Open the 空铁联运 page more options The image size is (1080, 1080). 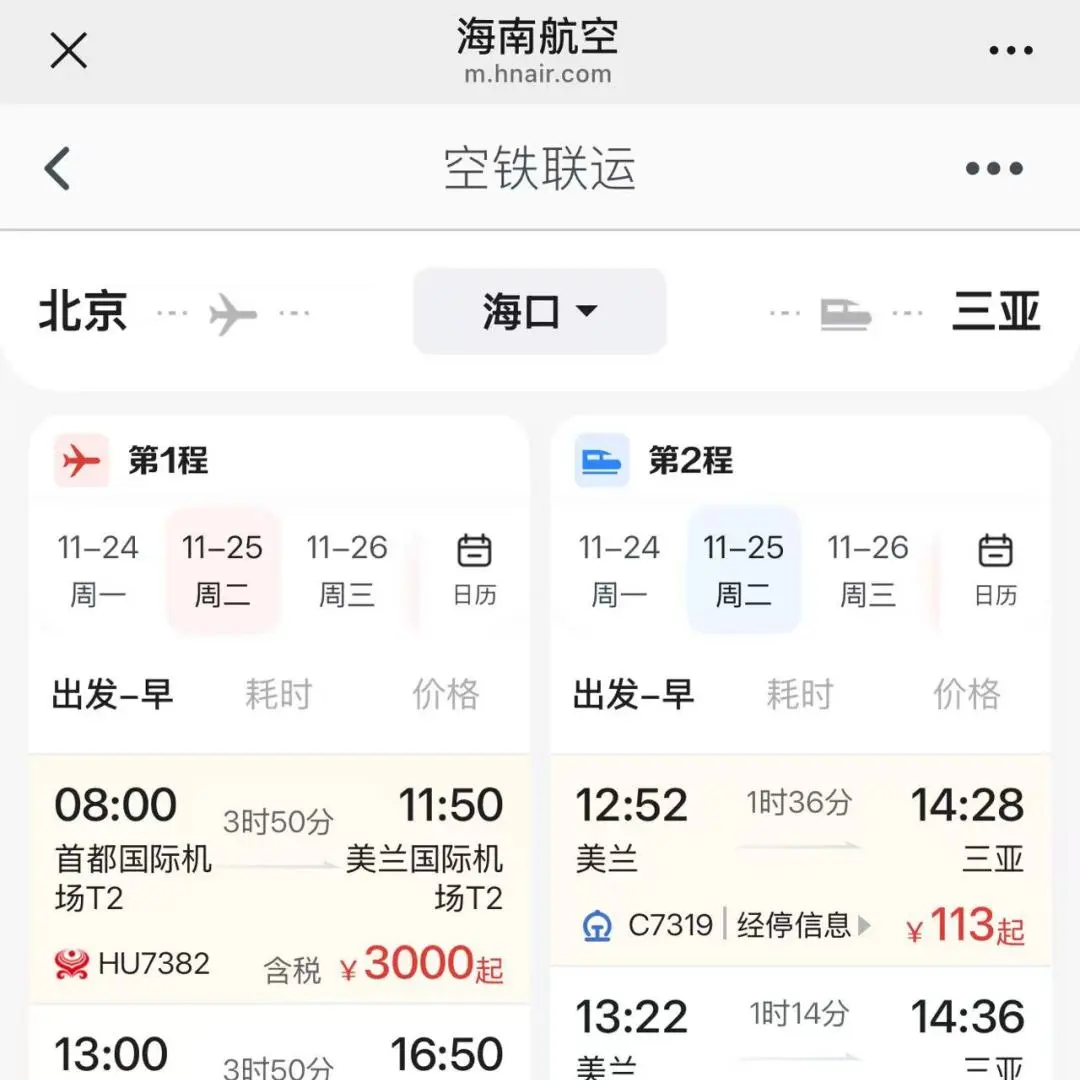pyautogui.click(x=994, y=168)
